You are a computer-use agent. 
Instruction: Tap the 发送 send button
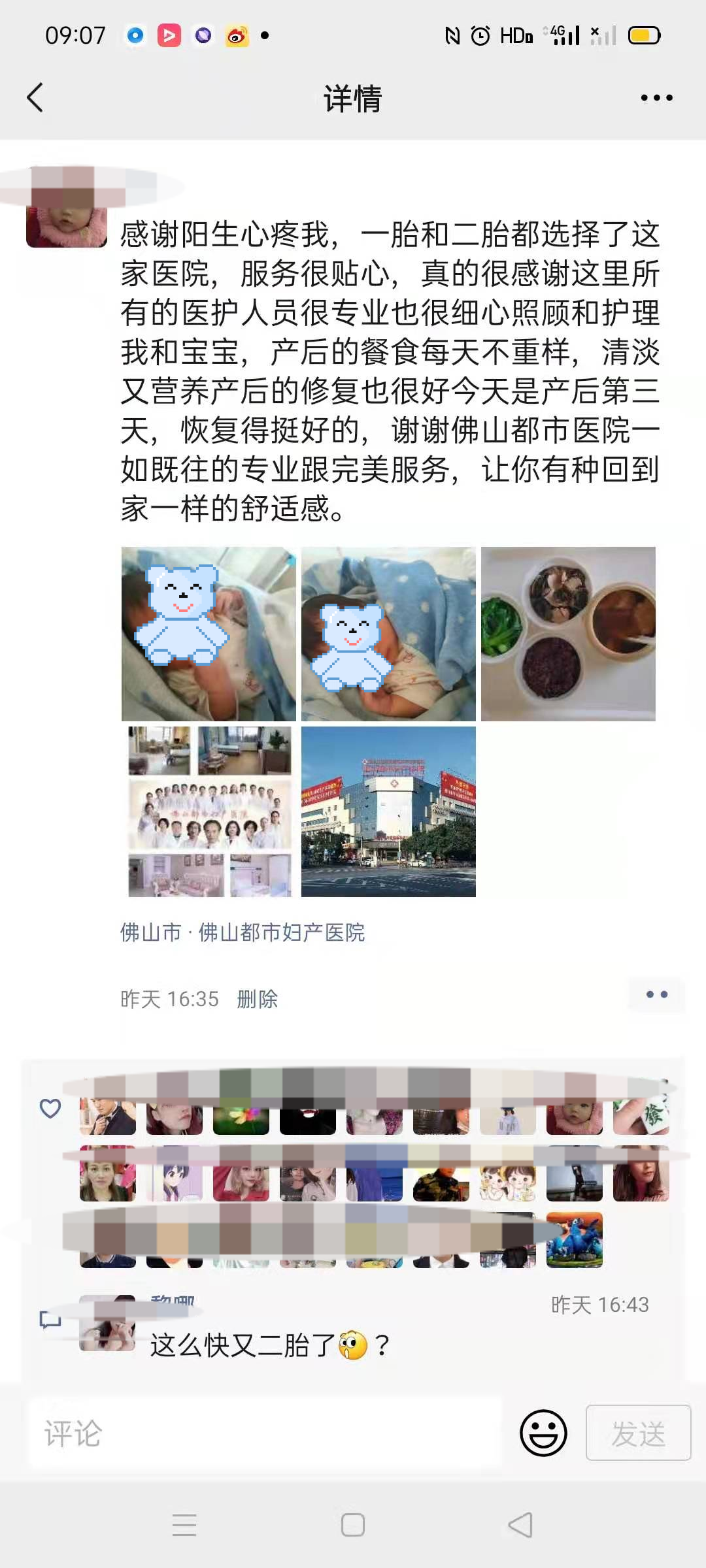pyautogui.click(x=638, y=1433)
